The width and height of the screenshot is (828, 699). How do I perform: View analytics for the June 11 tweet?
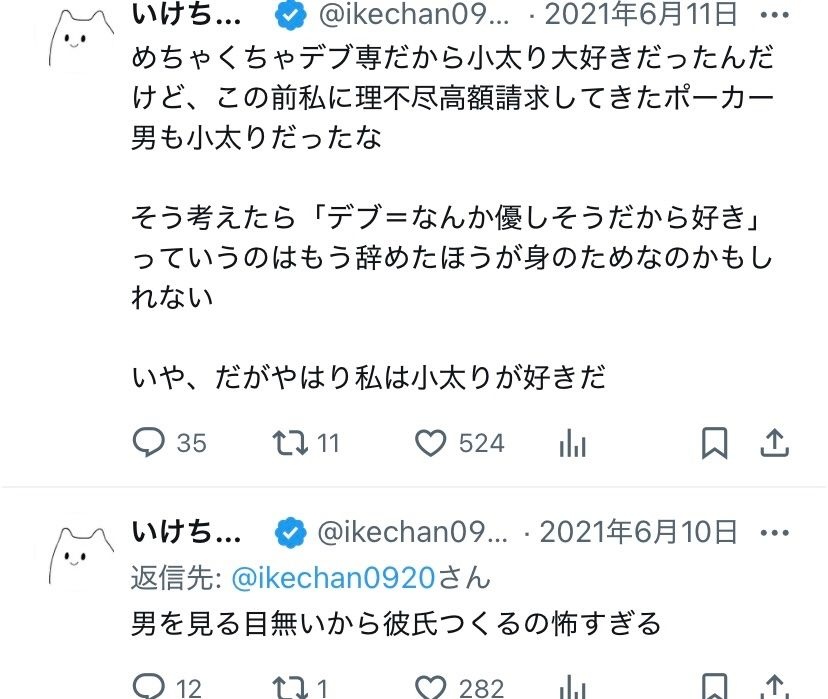572,443
